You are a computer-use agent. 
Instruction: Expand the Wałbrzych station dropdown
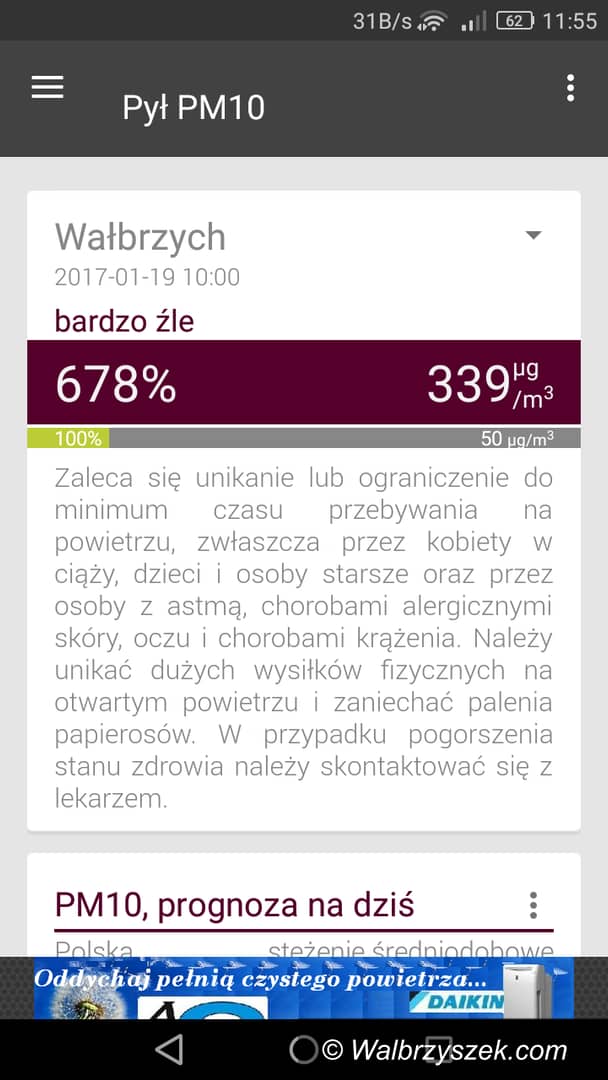click(534, 236)
